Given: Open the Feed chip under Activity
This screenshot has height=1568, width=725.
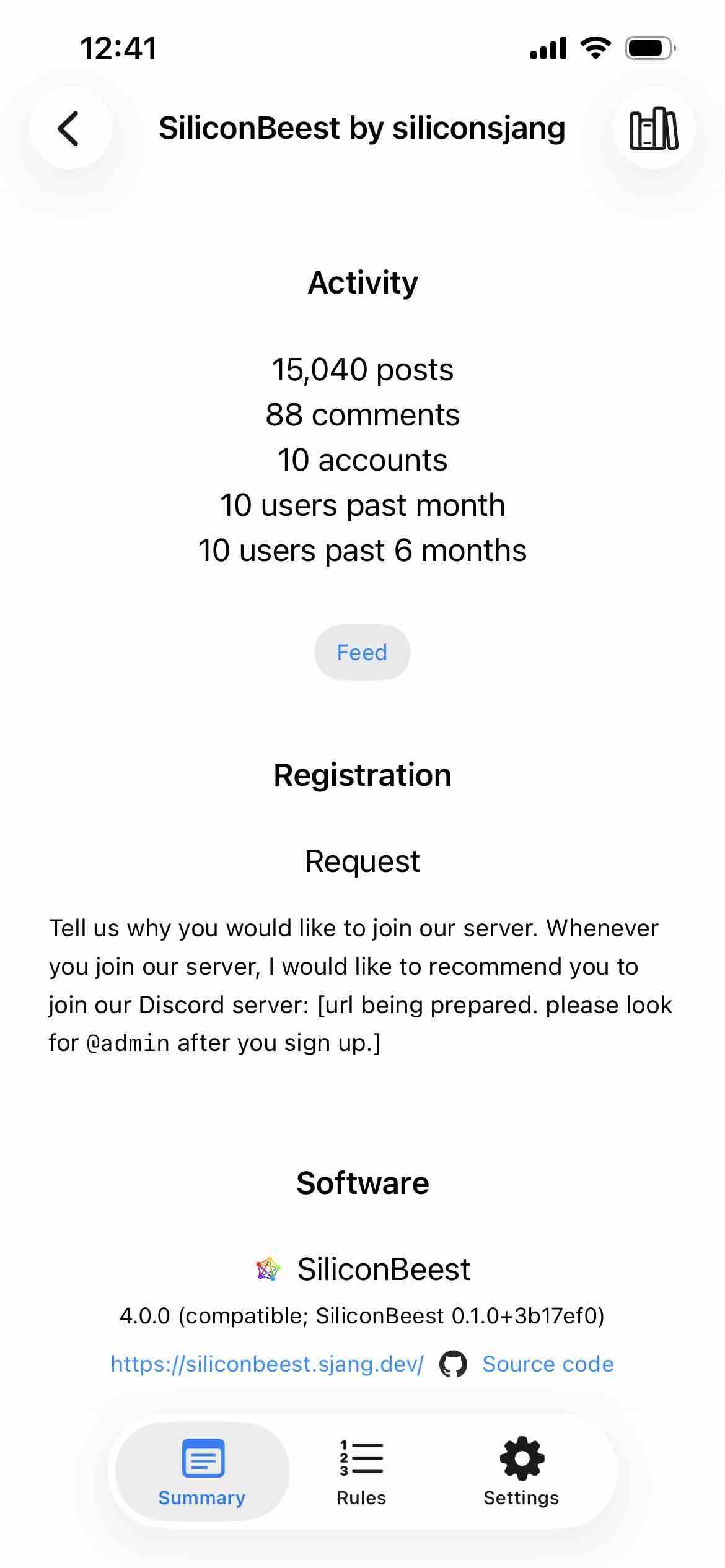Looking at the screenshot, I should point(362,652).
